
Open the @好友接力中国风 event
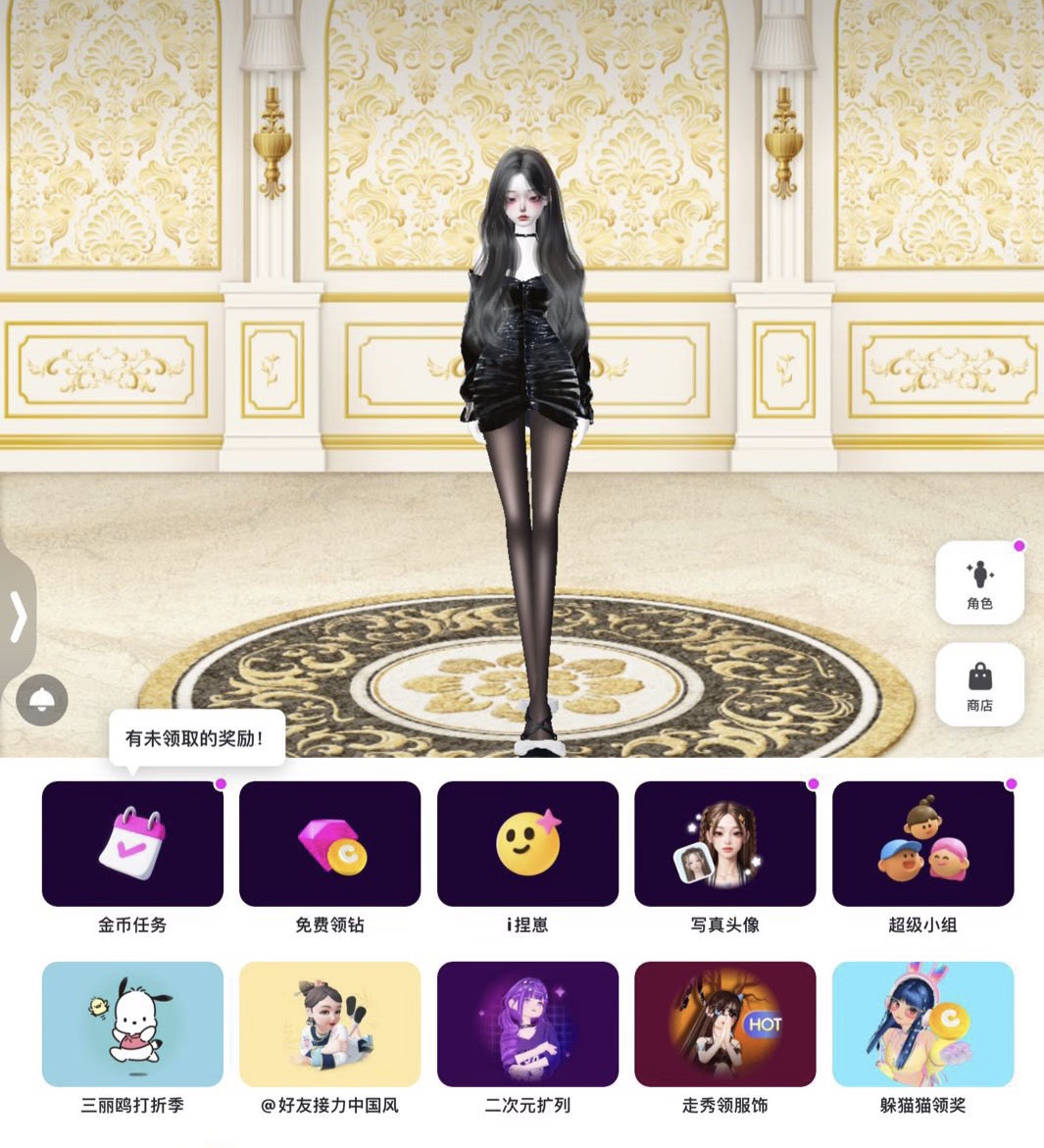click(329, 1024)
